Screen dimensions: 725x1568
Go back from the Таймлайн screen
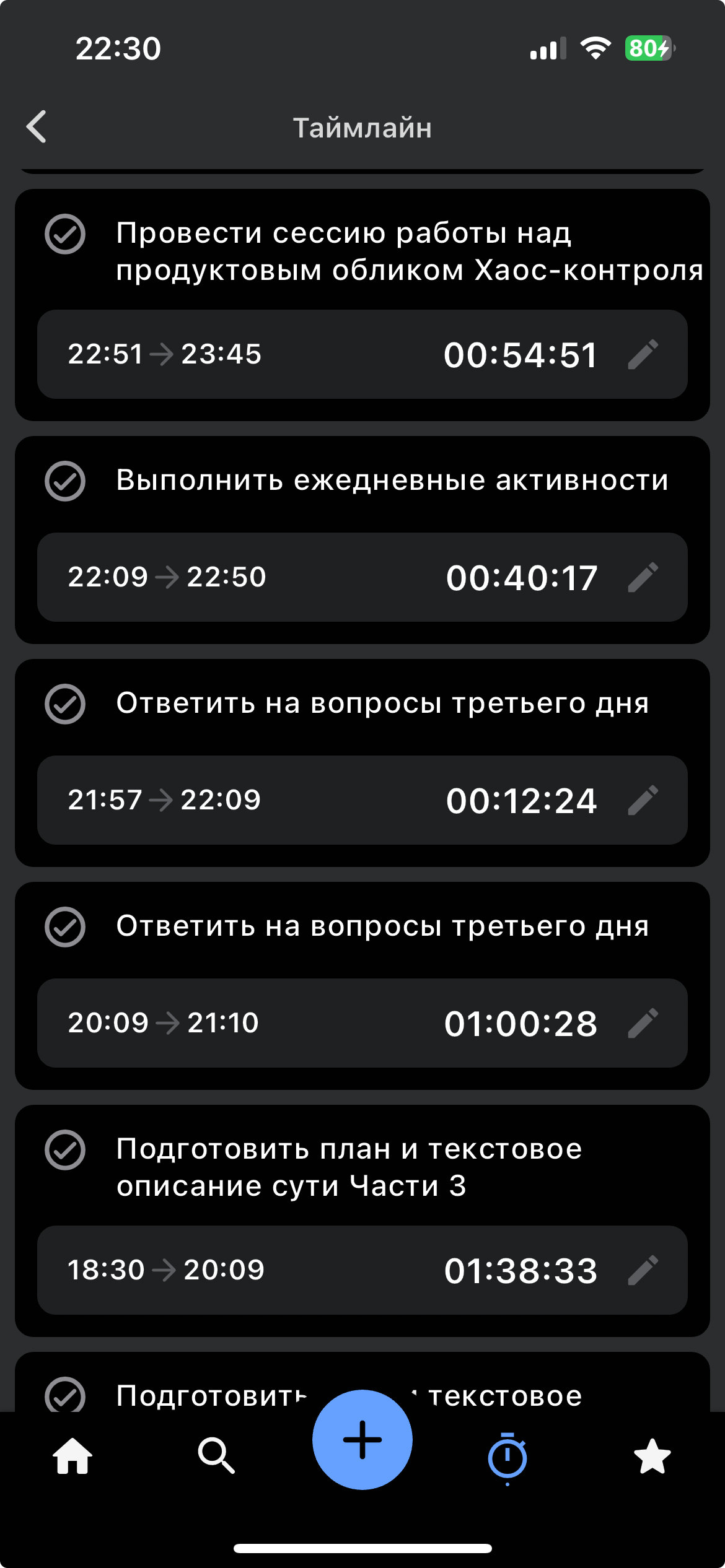pyautogui.click(x=37, y=127)
